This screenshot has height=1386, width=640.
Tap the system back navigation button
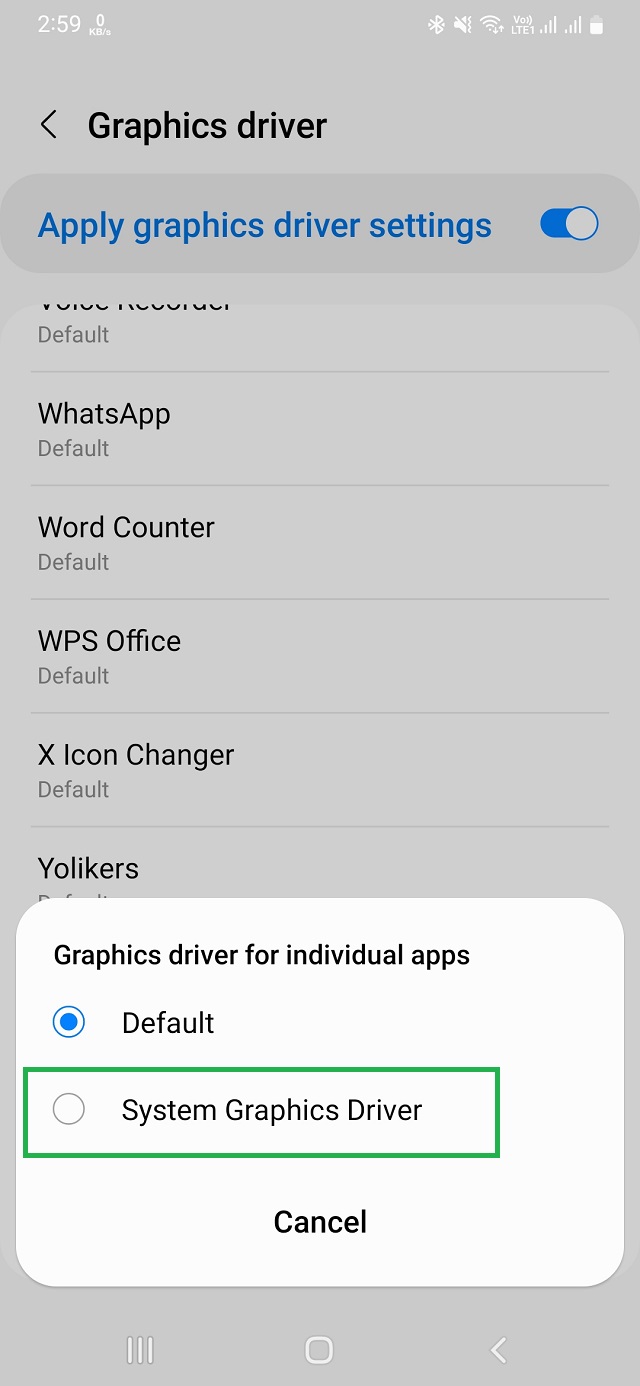[x=499, y=1350]
